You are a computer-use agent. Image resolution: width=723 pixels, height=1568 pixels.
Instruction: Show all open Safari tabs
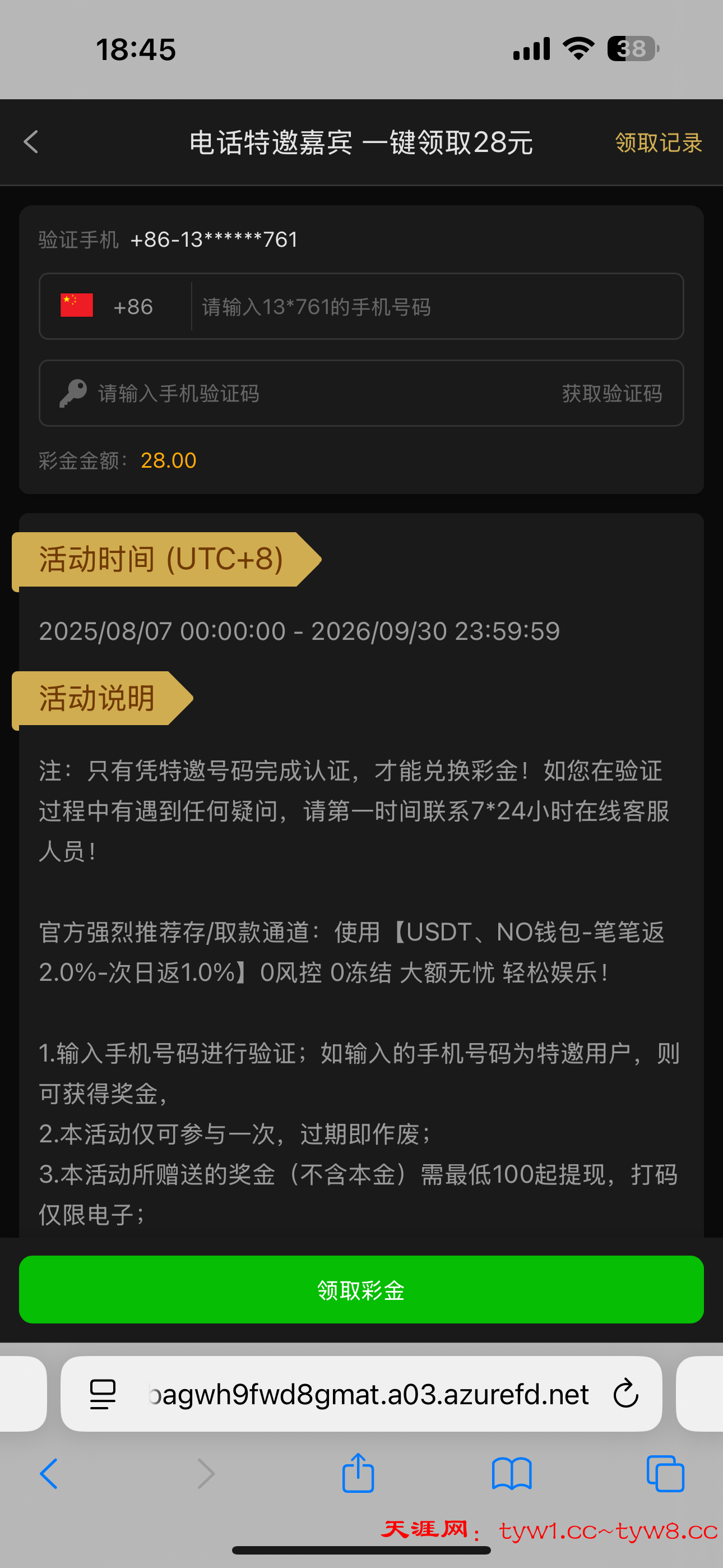pos(665,1474)
